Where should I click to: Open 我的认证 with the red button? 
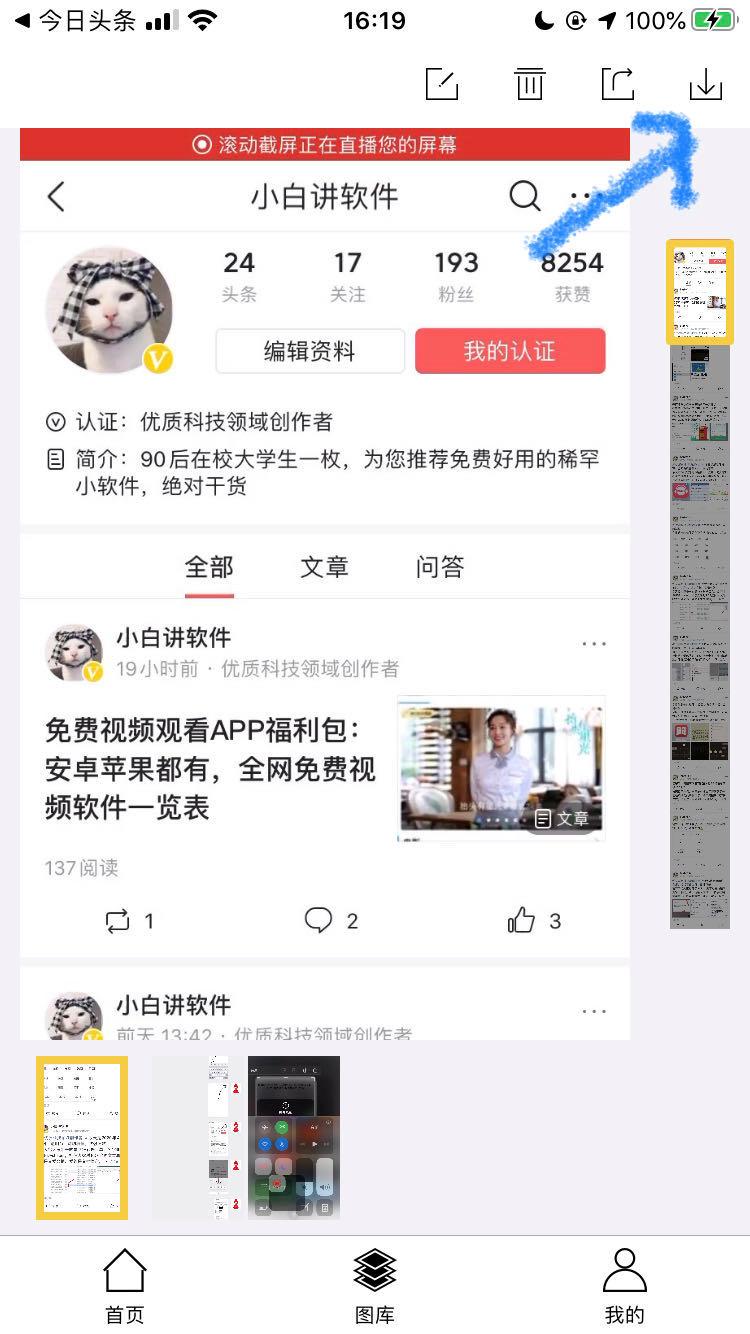510,351
